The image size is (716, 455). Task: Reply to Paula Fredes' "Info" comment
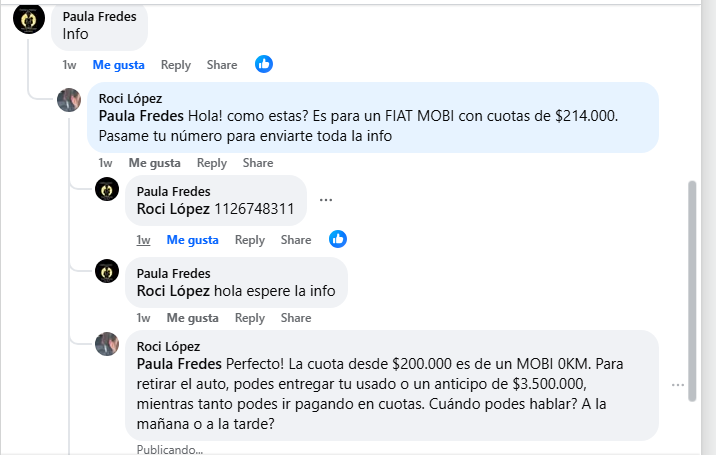pyautogui.click(x=175, y=65)
